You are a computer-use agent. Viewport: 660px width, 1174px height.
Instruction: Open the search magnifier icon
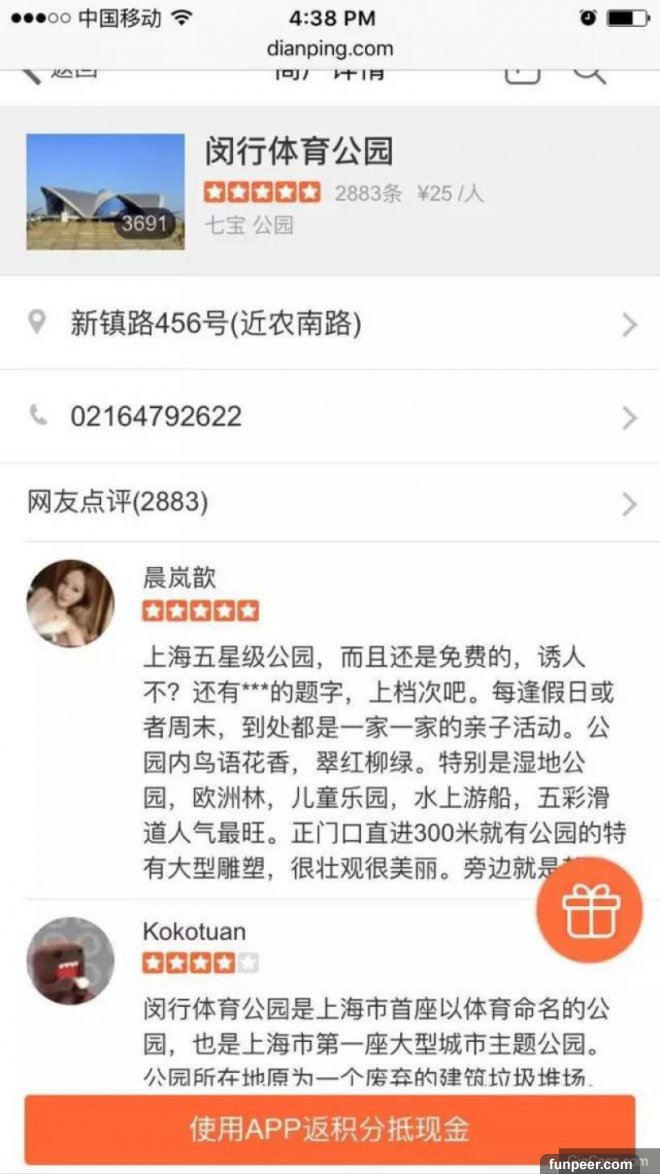(x=590, y=72)
